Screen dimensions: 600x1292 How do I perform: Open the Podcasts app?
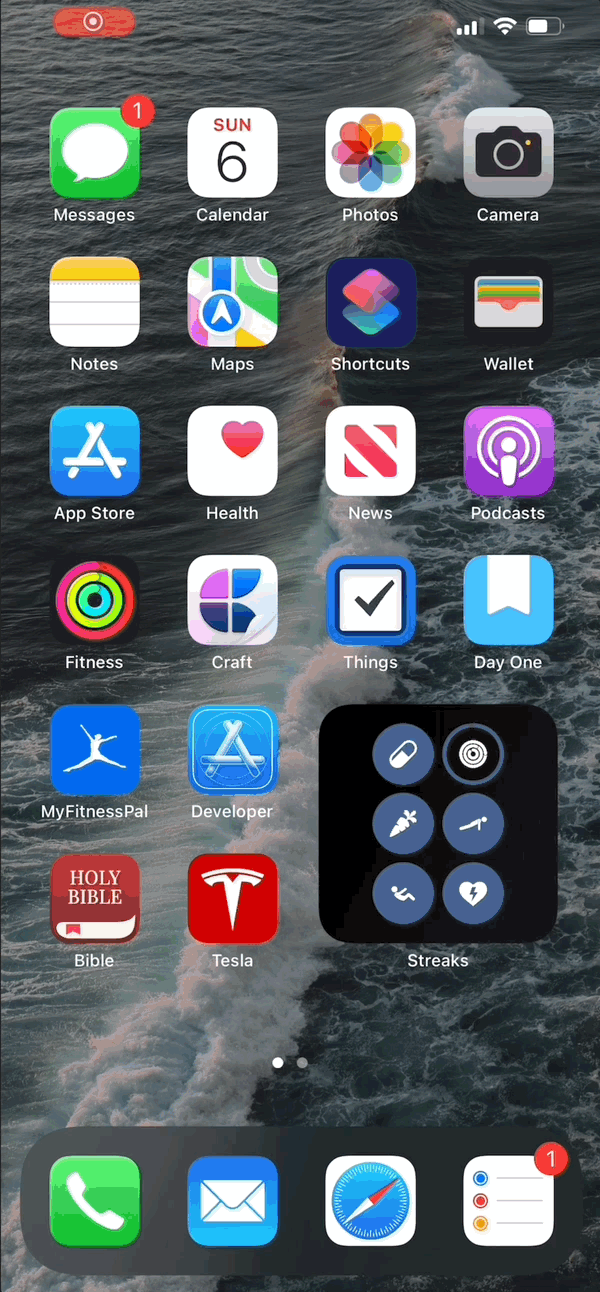(508, 451)
